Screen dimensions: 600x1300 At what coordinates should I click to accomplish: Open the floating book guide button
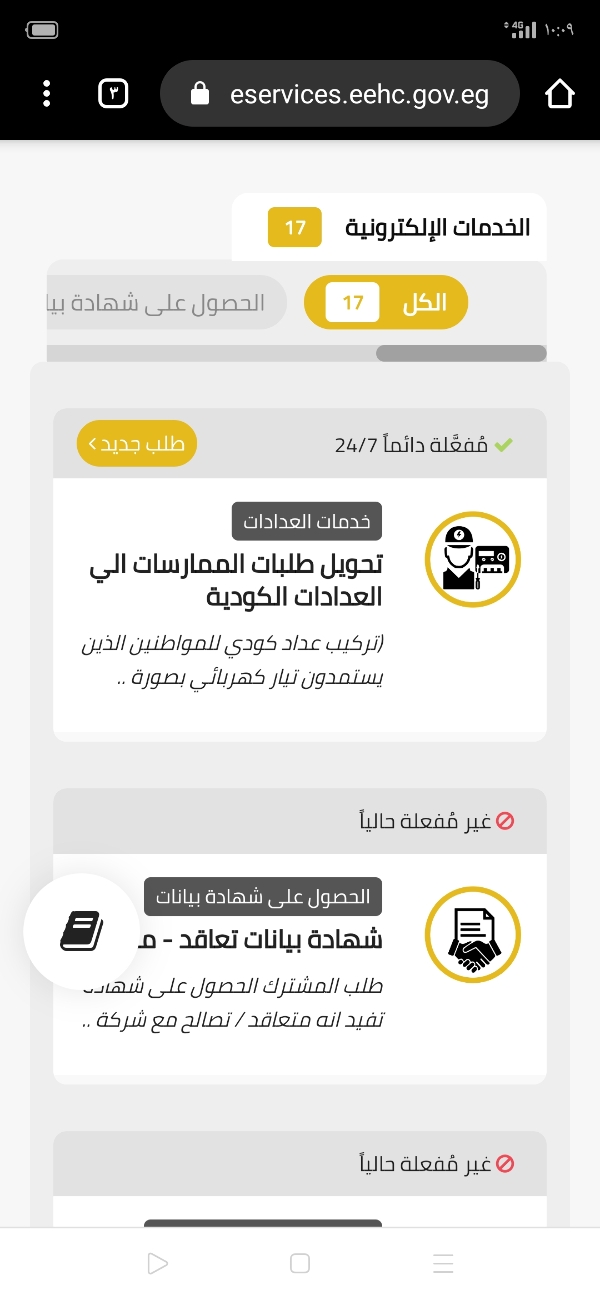pyautogui.click(x=82, y=931)
